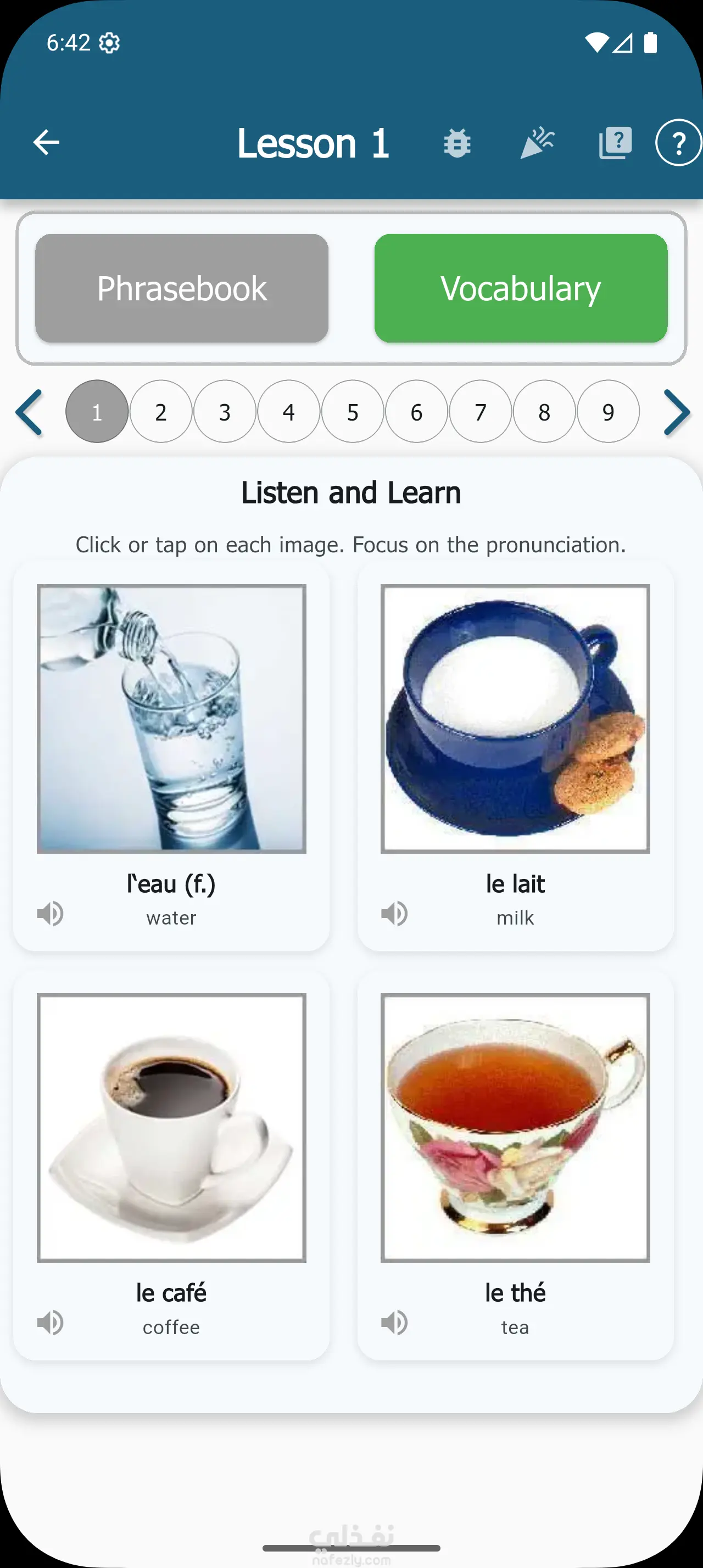The image size is (703, 1568).
Task: Tap the le lait milk image
Action: coord(515,718)
